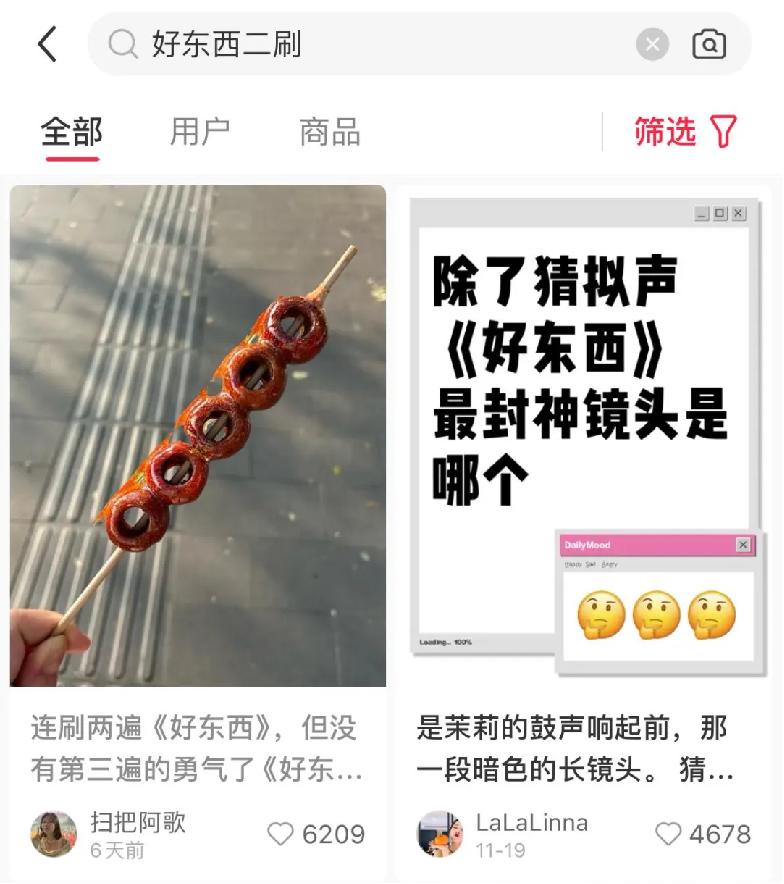Screen dimensions: 784x884
Task: Tap the search field showing 好东西二刷
Action: point(380,44)
